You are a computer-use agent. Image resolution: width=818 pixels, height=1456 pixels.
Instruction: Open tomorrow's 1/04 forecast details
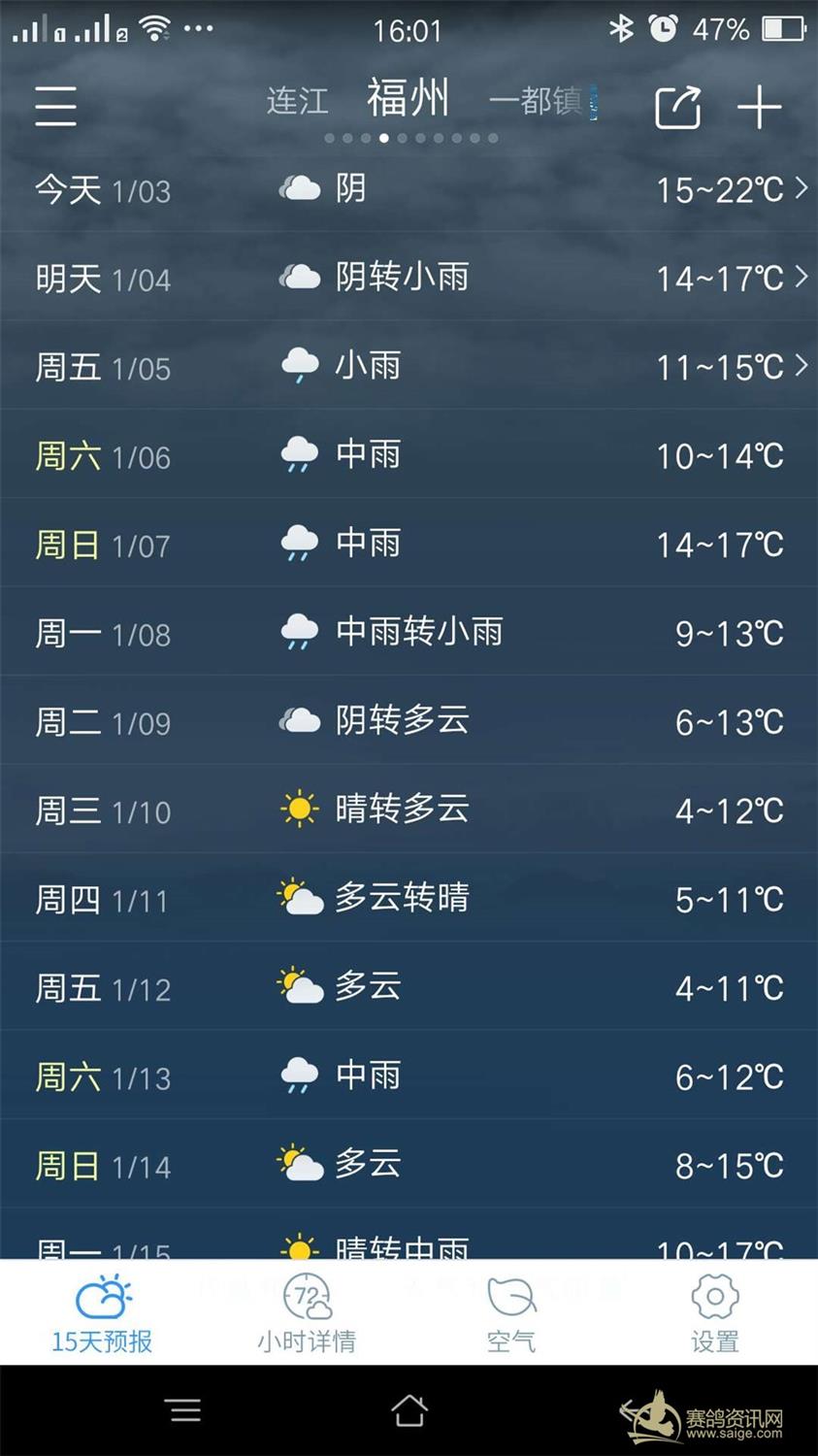(409, 278)
